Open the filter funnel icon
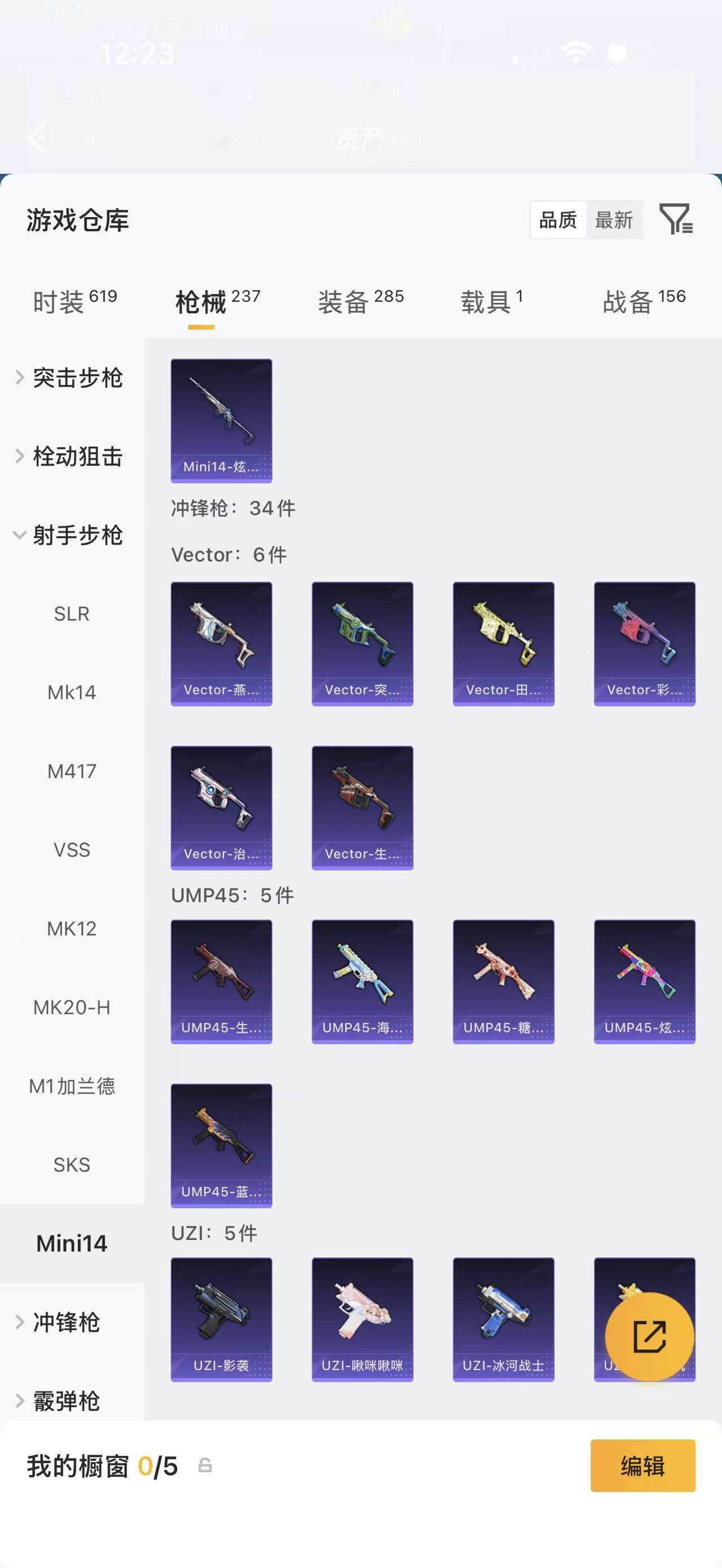Image resolution: width=722 pixels, height=1568 pixels. click(x=676, y=219)
